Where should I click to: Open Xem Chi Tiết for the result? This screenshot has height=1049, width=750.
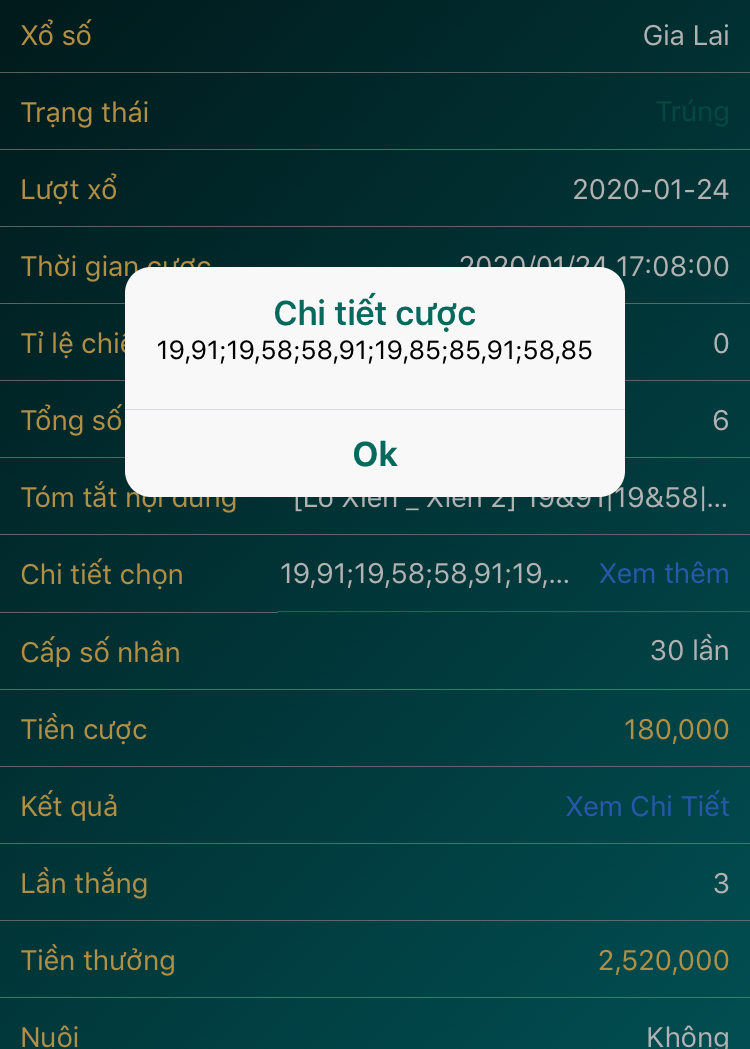click(647, 806)
